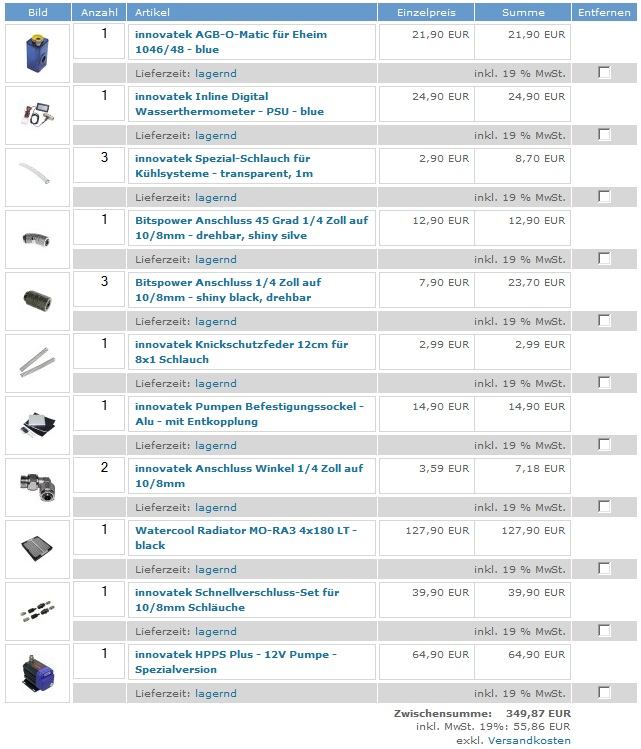View the Watercool Radiator product thumbnail
The width and height of the screenshot is (641, 749).
click(38, 549)
